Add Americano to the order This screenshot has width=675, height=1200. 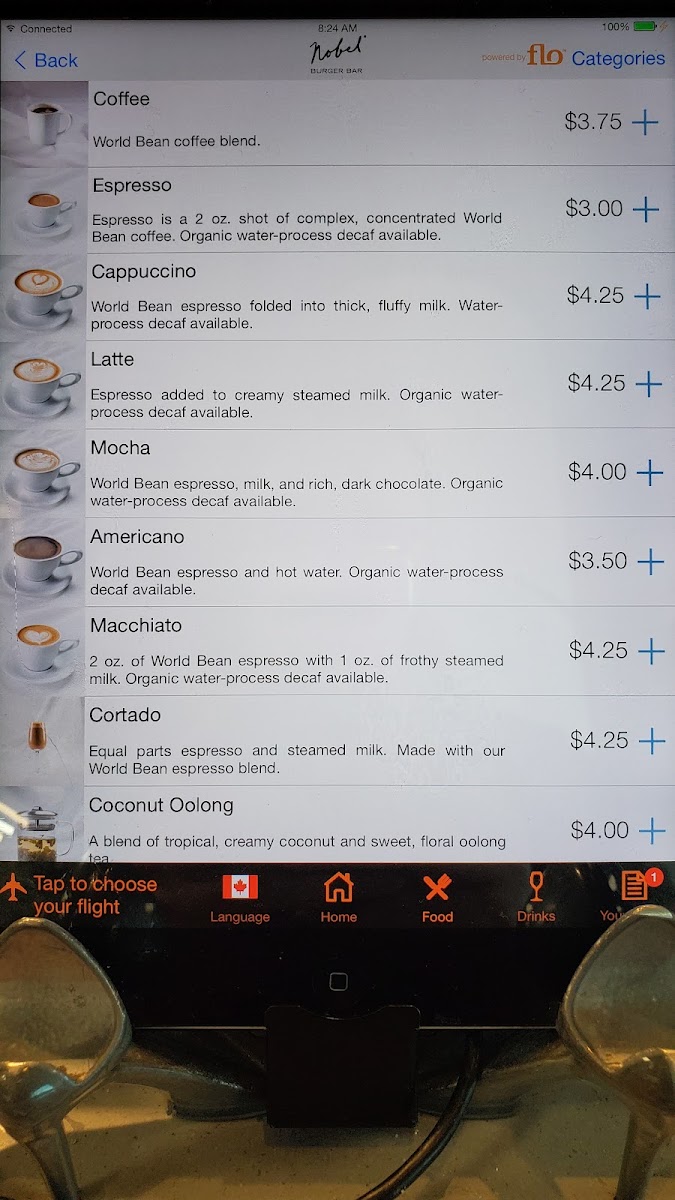click(650, 562)
